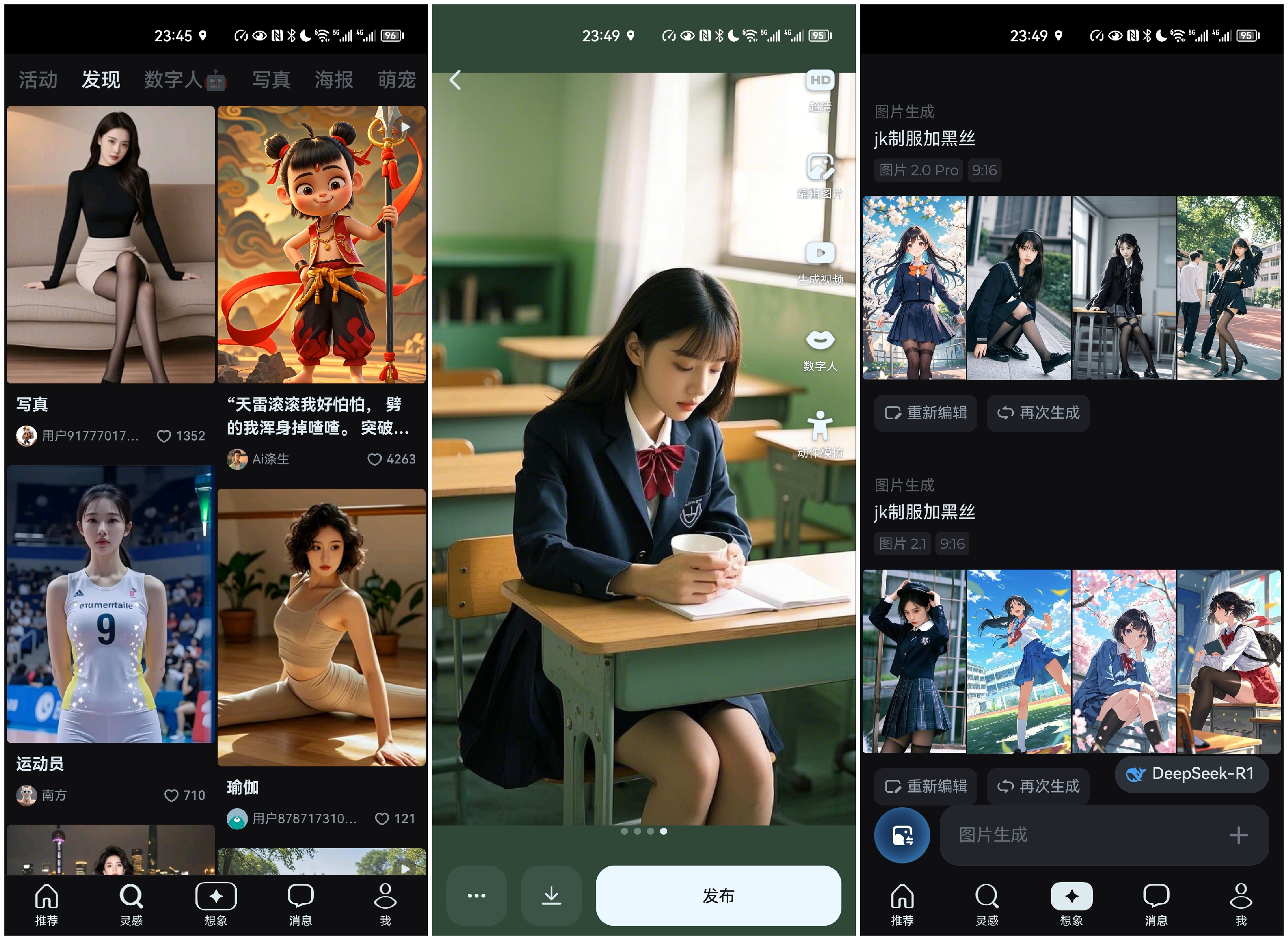Like the 运动员 post by 南方

click(x=172, y=796)
